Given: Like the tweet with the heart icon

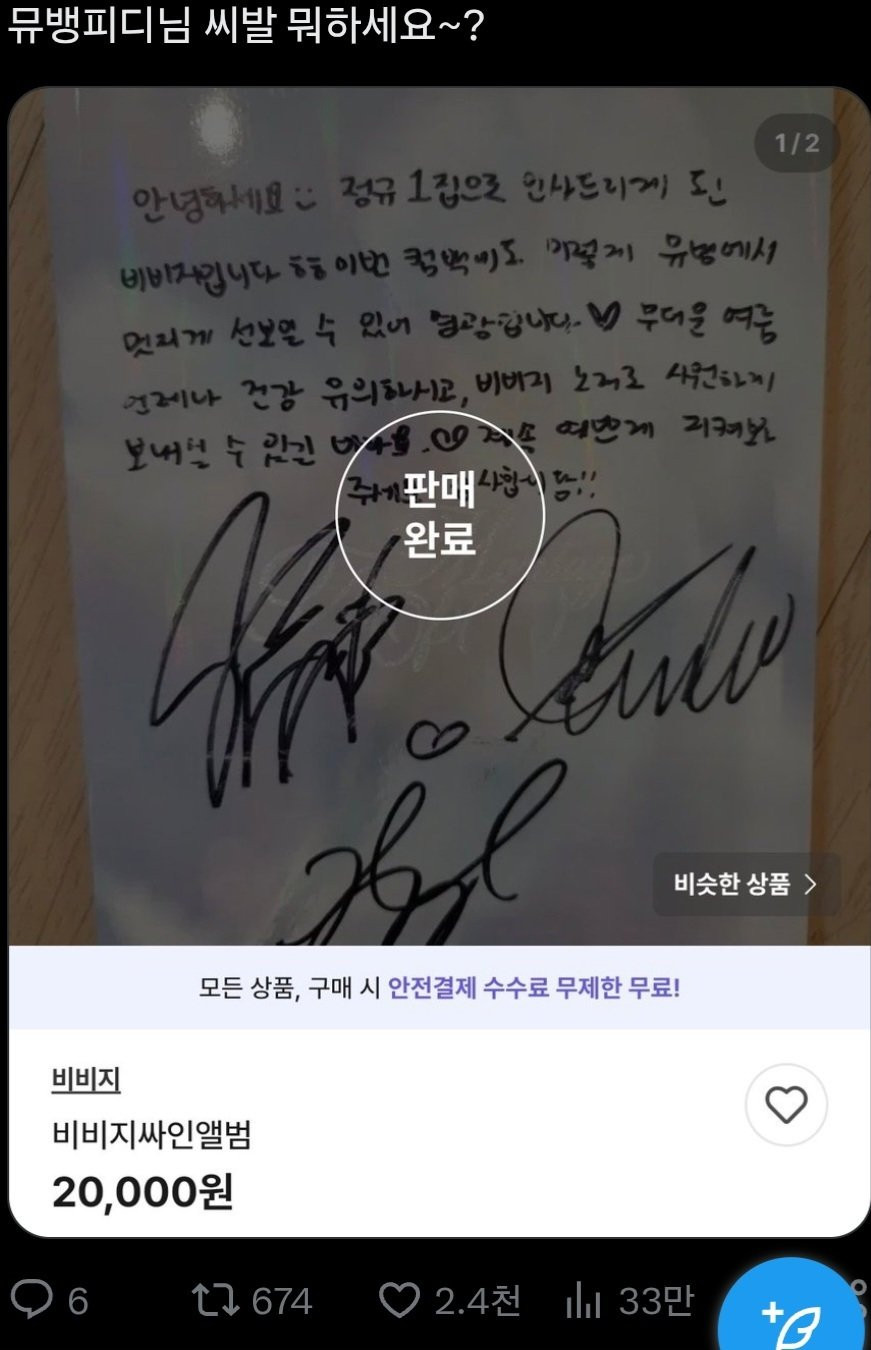Looking at the screenshot, I should [x=400, y=1300].
